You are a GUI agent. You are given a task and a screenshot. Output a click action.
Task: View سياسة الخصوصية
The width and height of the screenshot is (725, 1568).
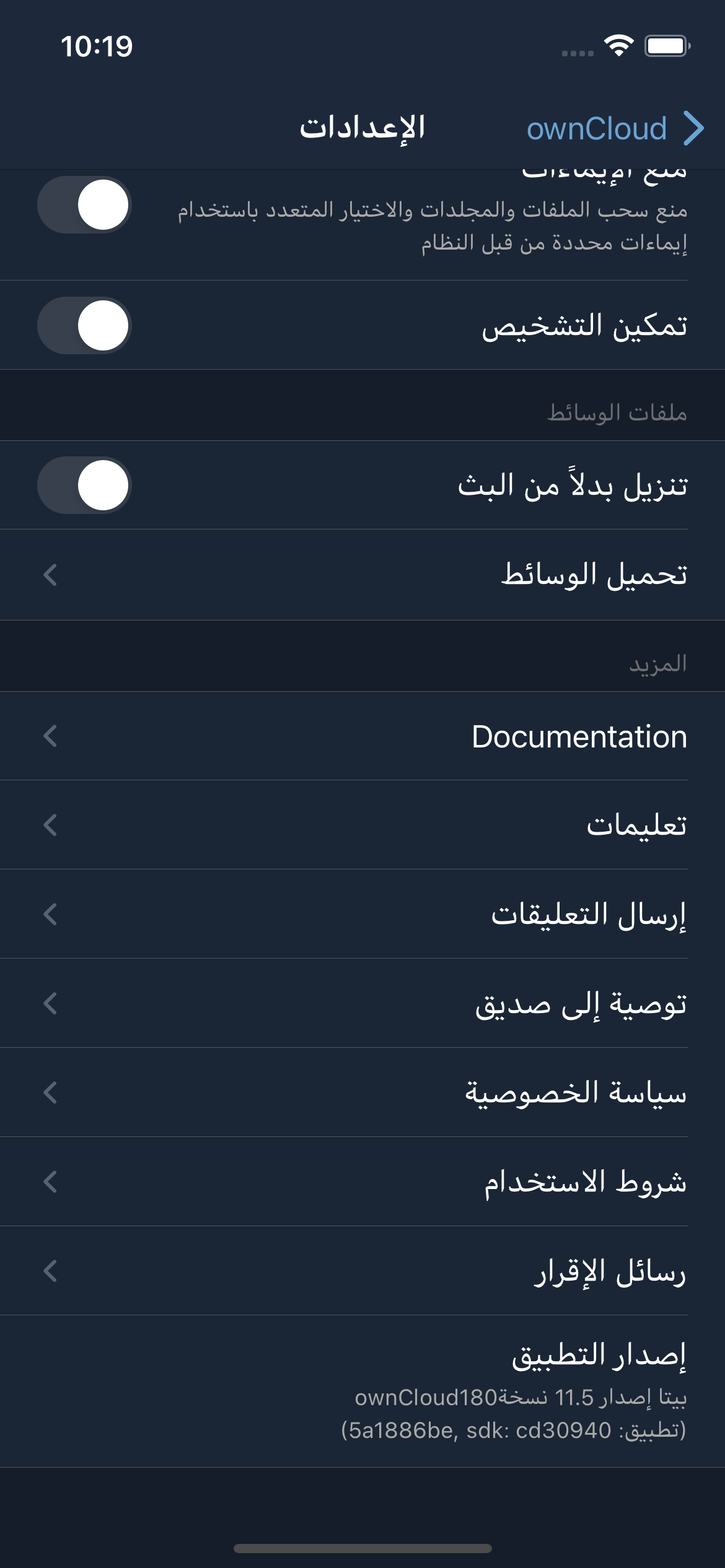click(362, 1092)
